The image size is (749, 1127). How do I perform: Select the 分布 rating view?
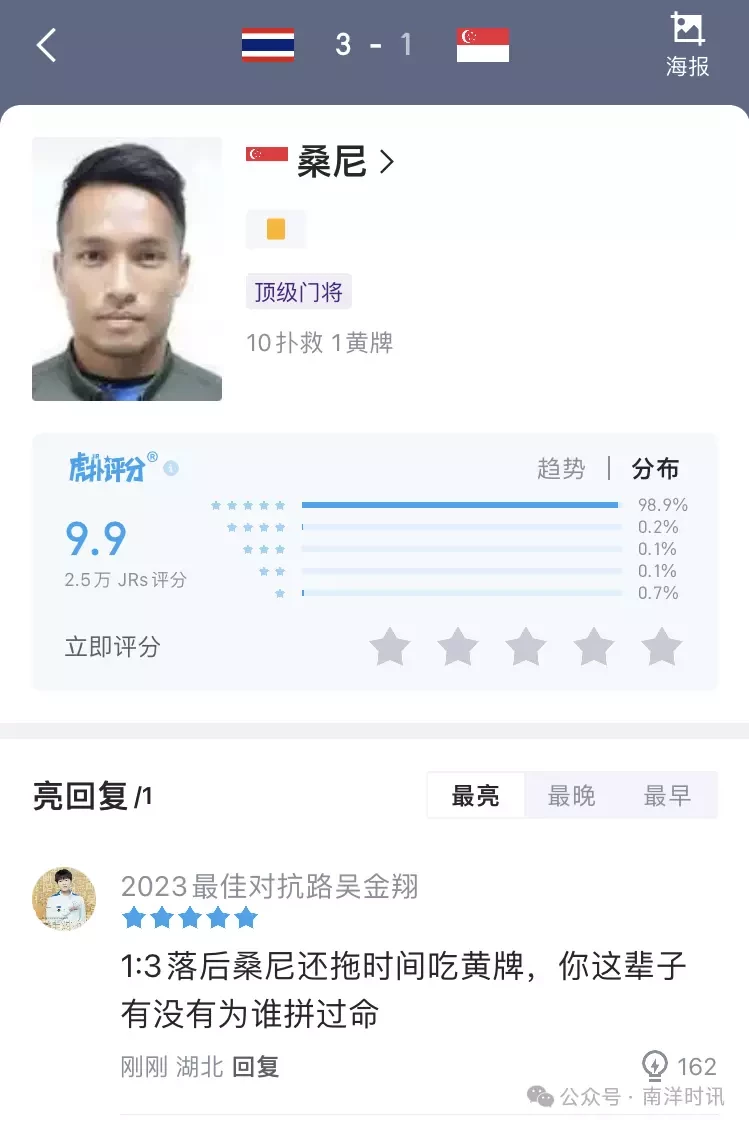[x=655, y=468]
